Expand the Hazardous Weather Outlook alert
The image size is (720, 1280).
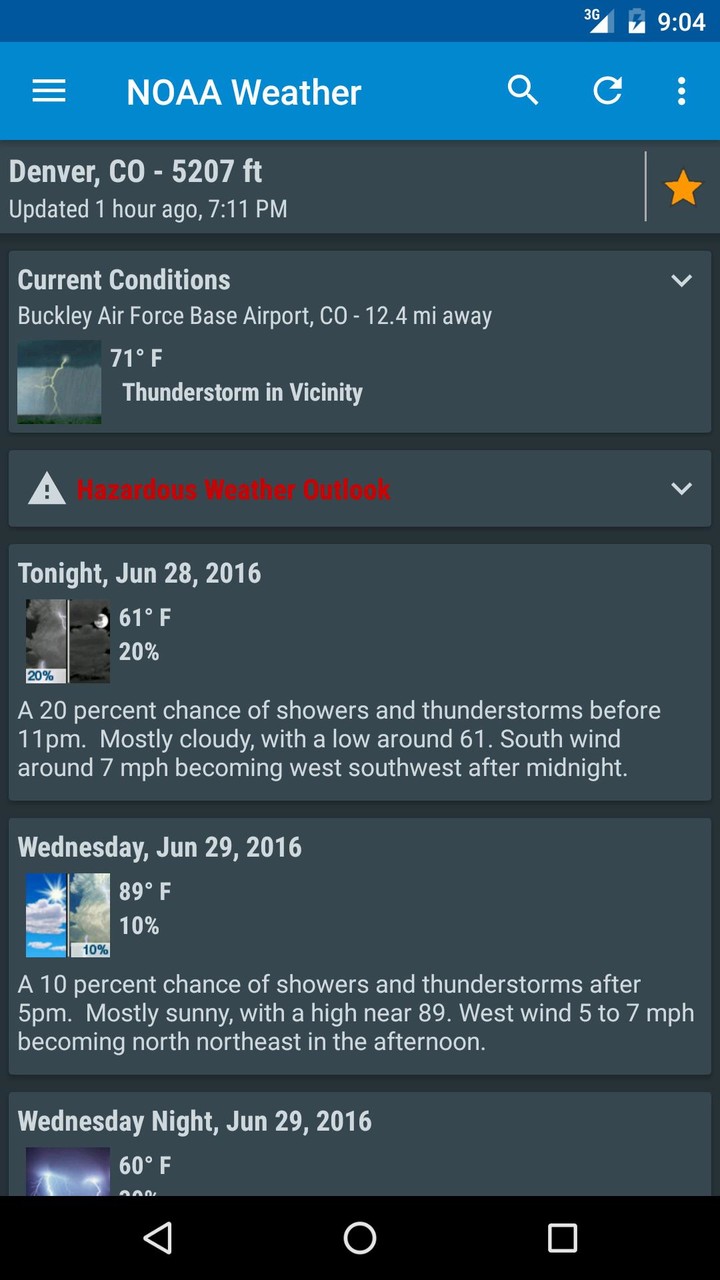tap(681, 489)
